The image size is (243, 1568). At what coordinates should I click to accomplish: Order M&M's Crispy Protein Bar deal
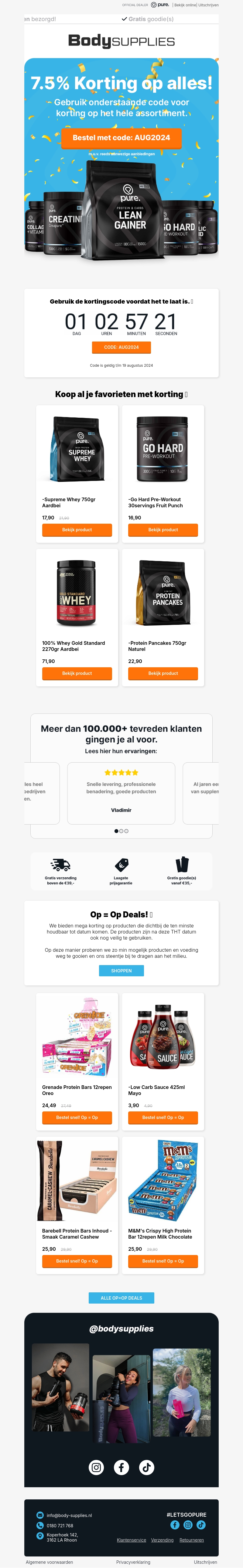pos(163,1260)
